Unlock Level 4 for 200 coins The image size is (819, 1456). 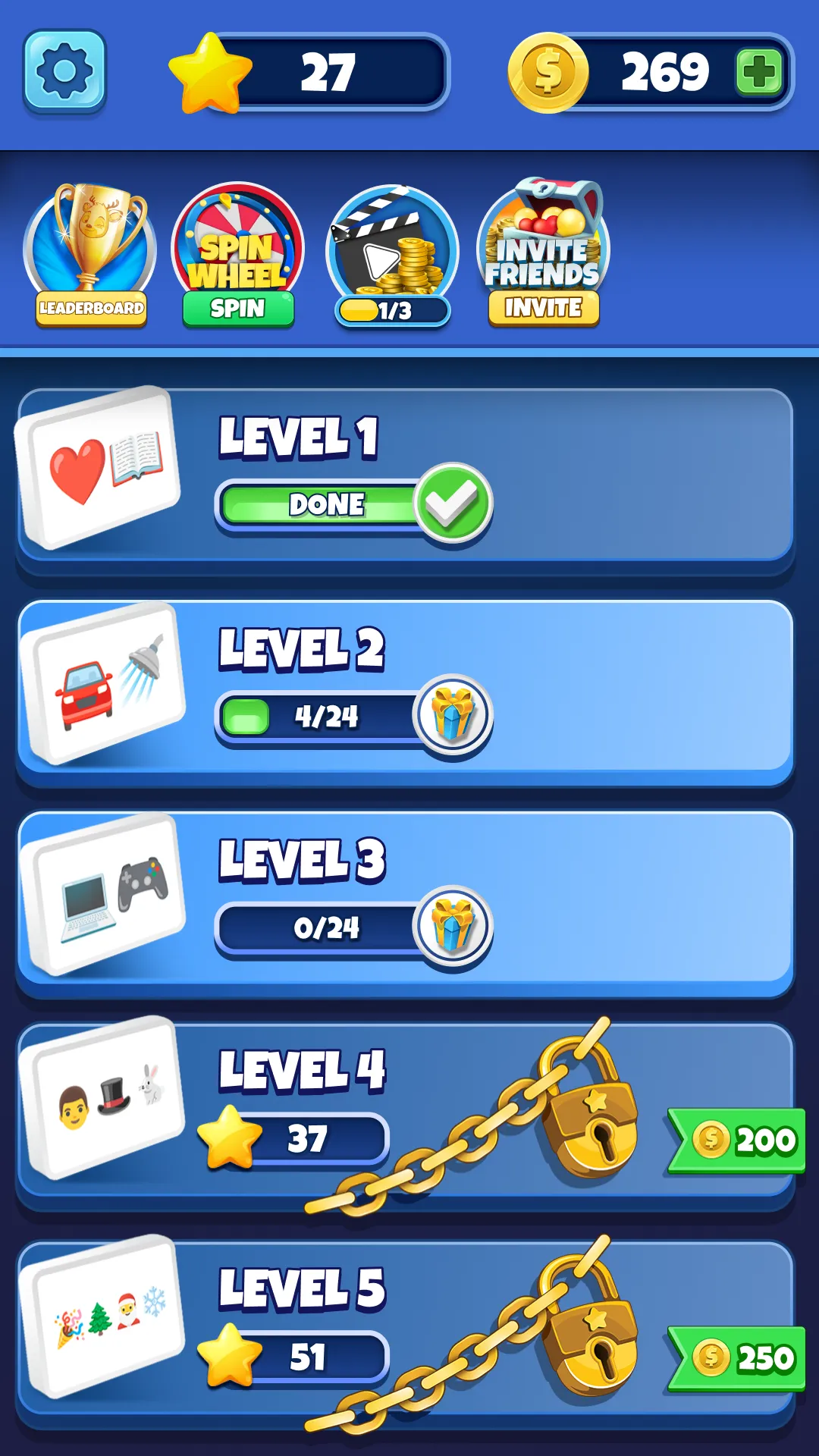point(736,1140)
